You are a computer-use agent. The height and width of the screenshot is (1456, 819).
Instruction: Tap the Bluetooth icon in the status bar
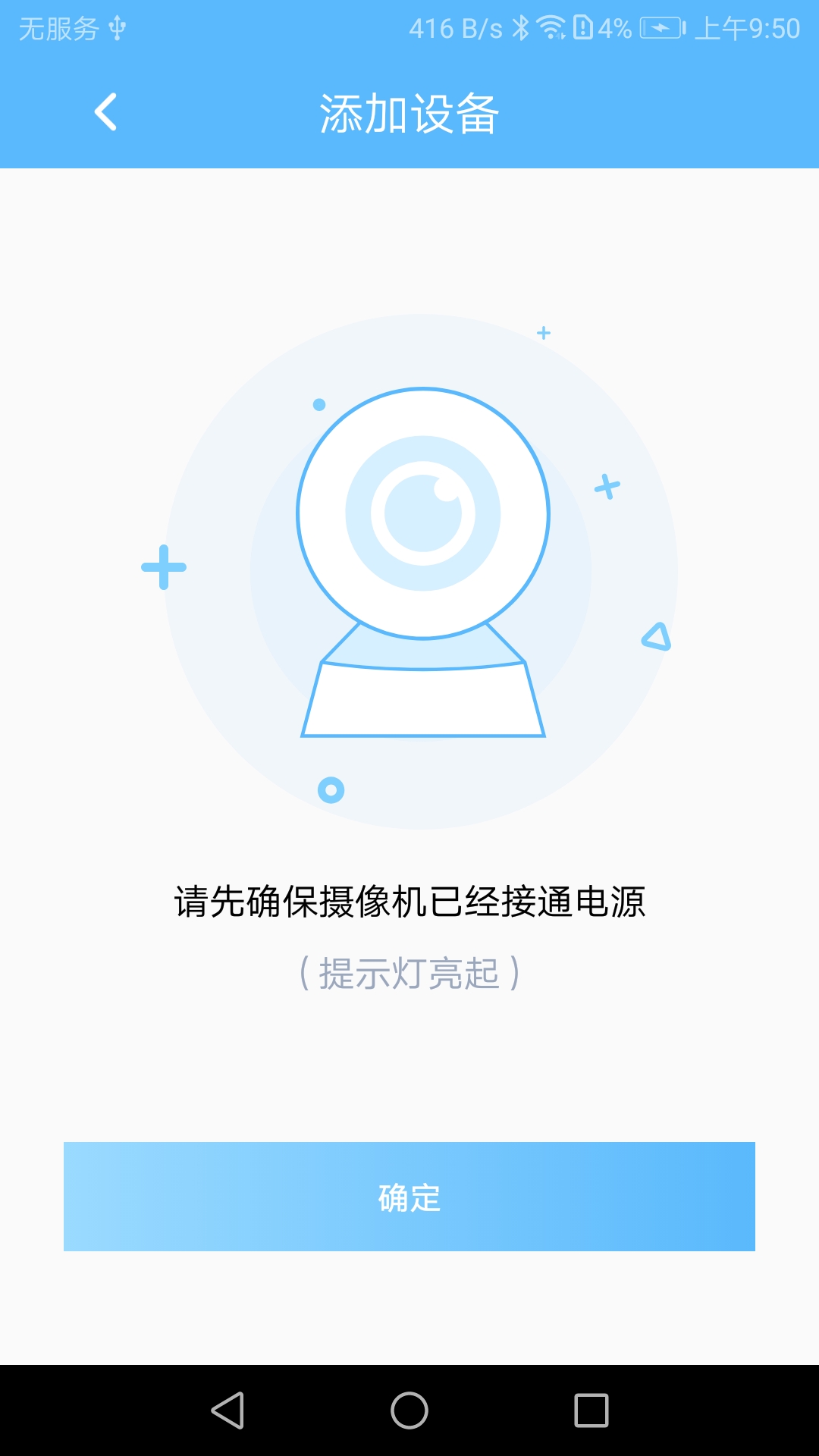point(520,25)
